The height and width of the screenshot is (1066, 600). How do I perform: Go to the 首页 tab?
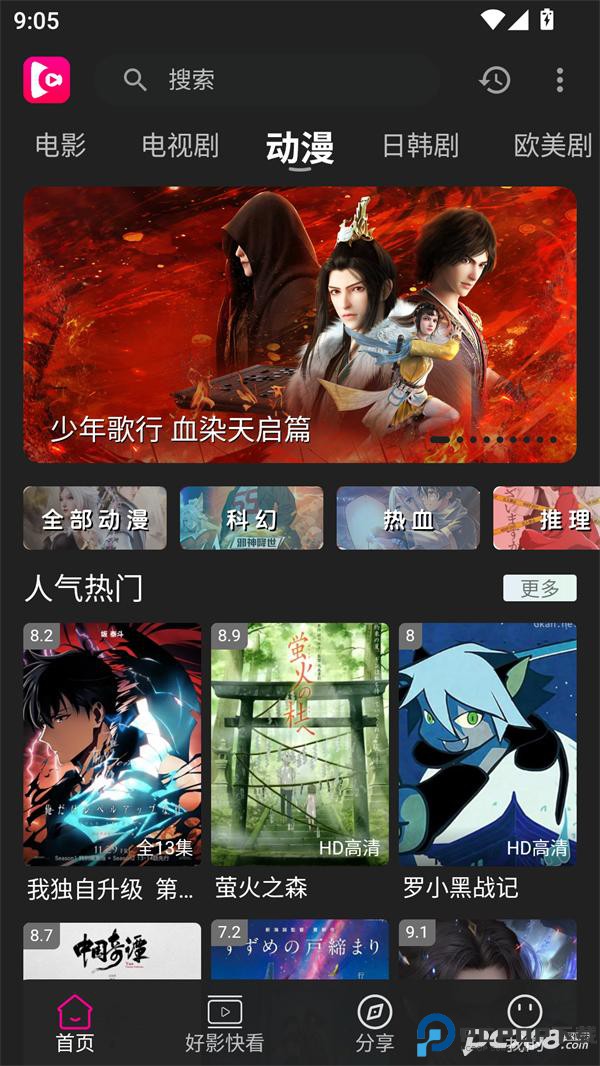(x=75, y=1025)
